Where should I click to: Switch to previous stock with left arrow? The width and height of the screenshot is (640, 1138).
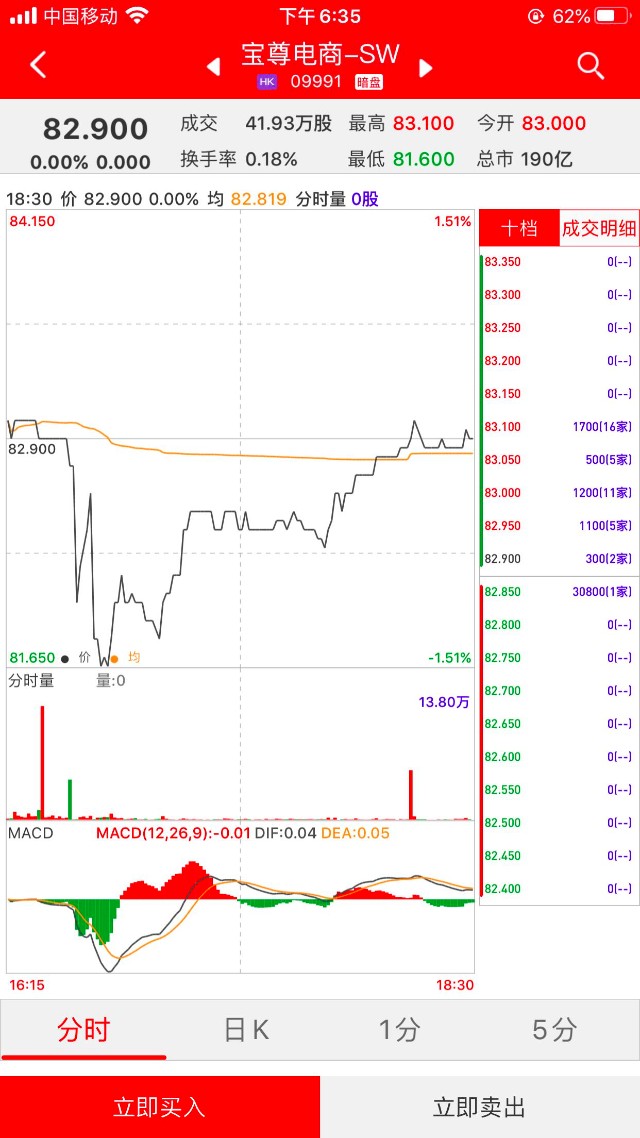213,67
